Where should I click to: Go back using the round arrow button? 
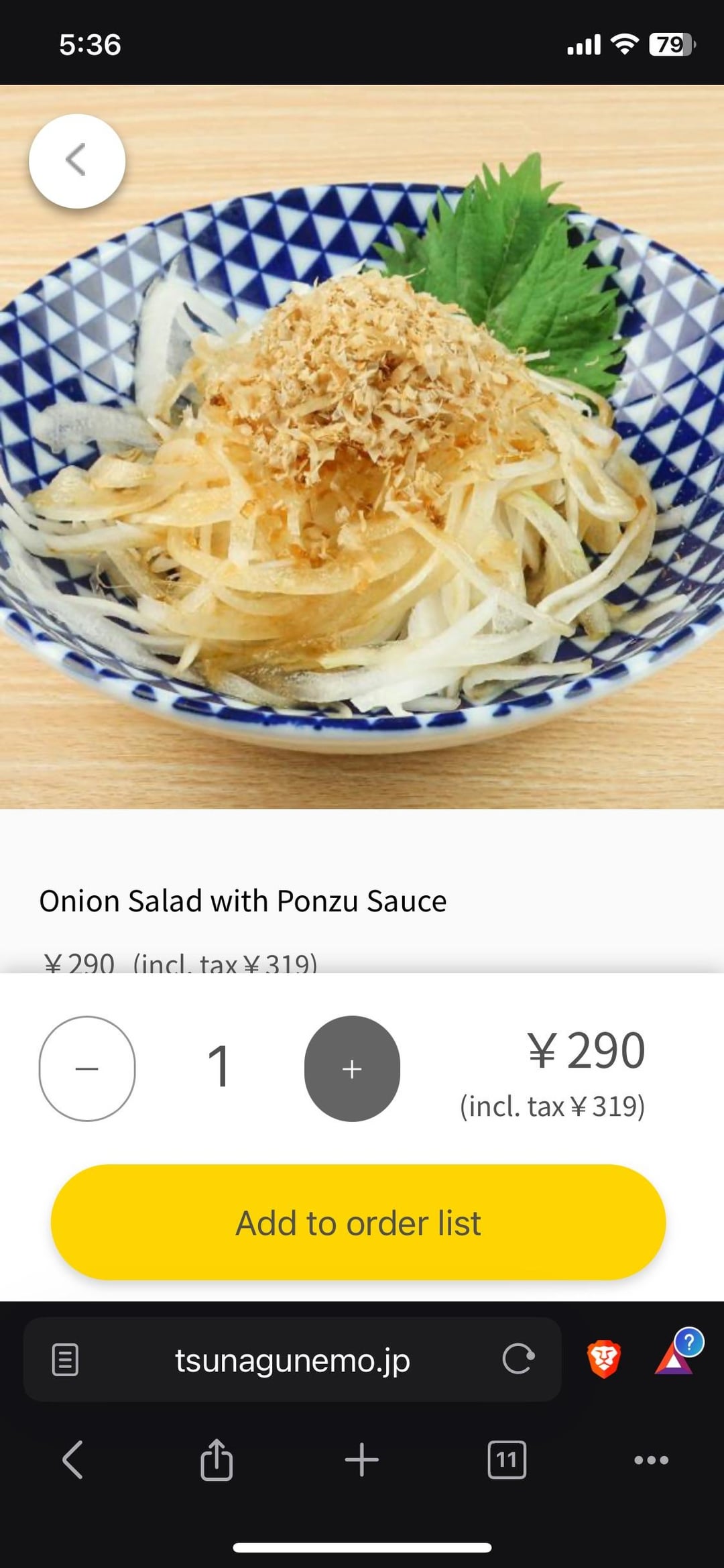[x=77, y=161]
